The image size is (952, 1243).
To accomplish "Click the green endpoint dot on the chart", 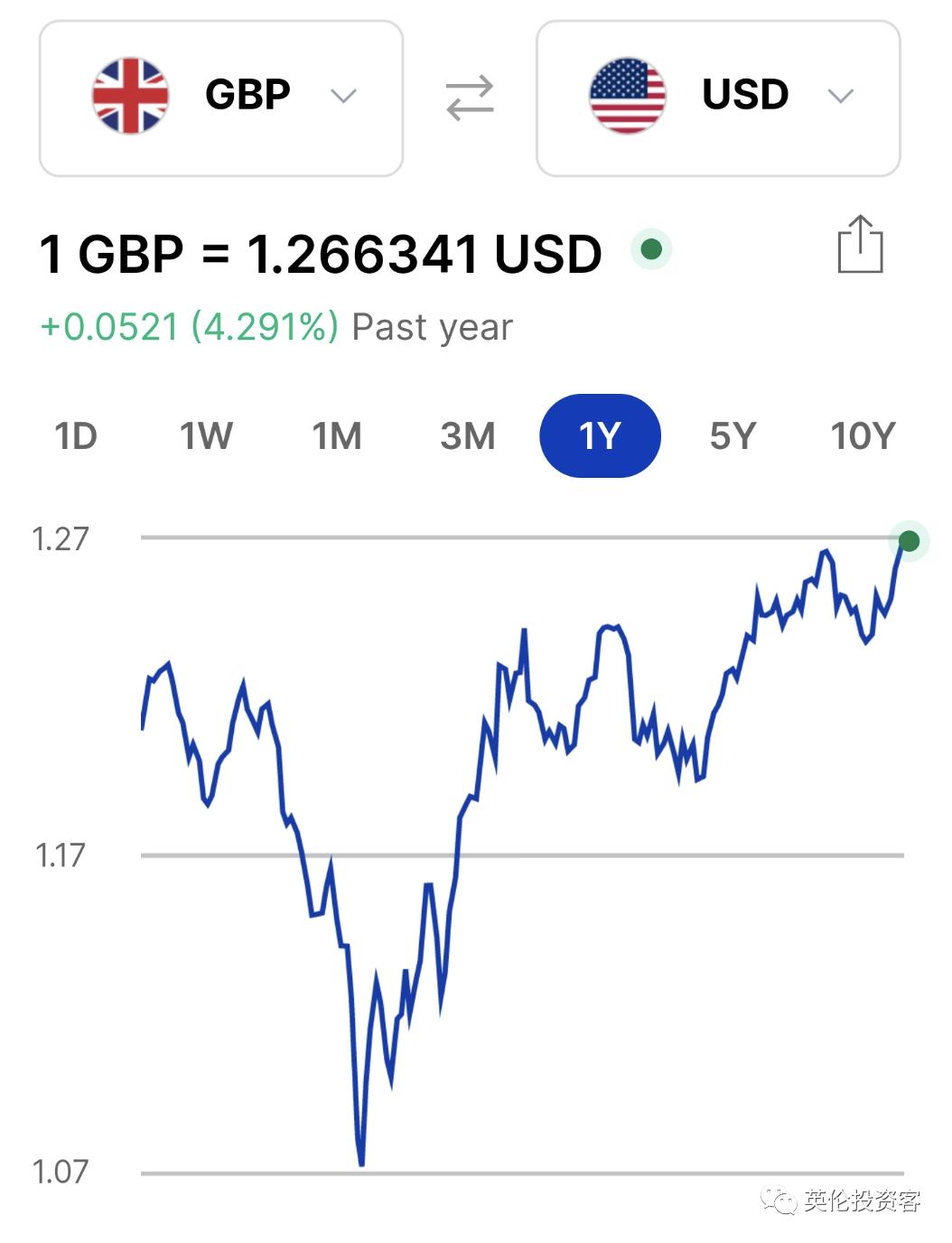I will [x=908, y=541].
